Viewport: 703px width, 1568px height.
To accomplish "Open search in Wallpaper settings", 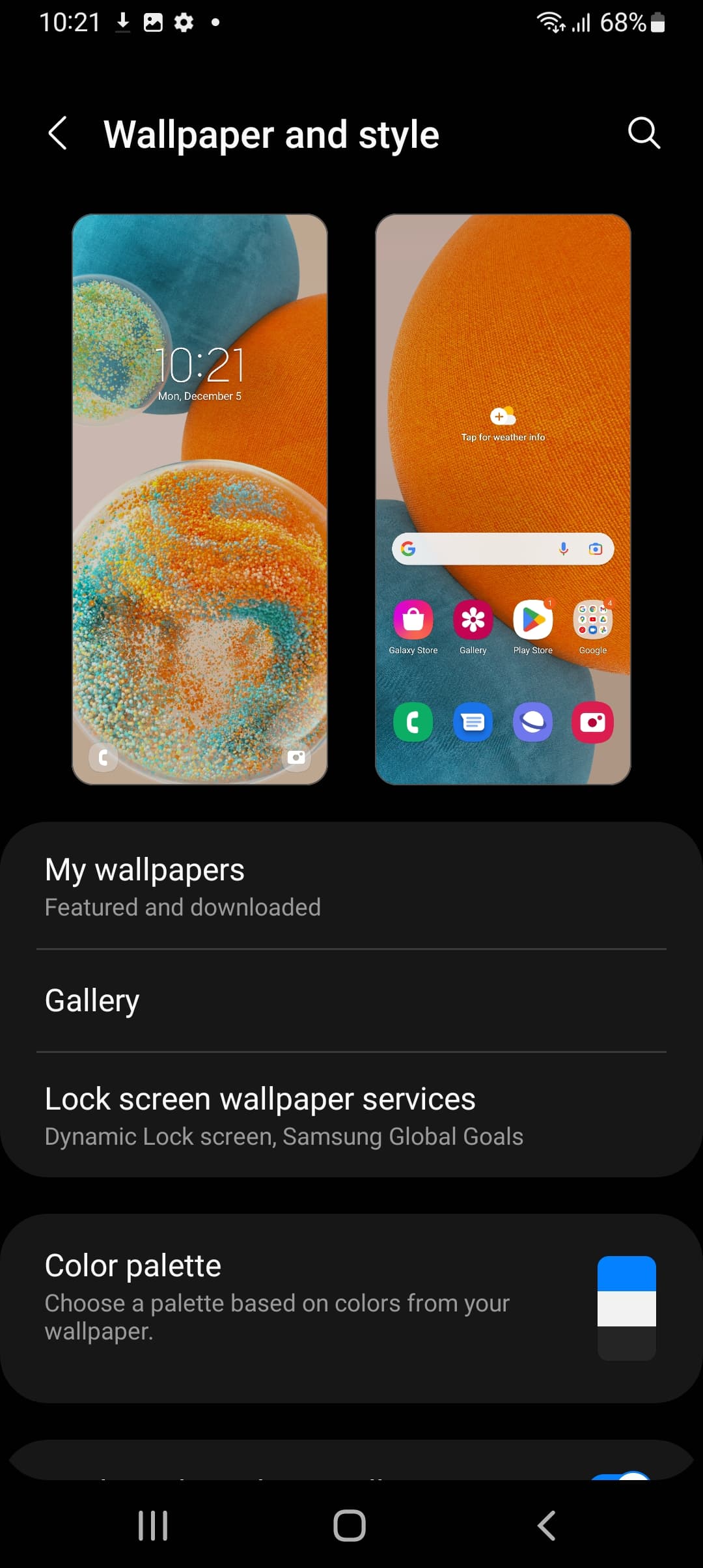I will tap(644, 133).
